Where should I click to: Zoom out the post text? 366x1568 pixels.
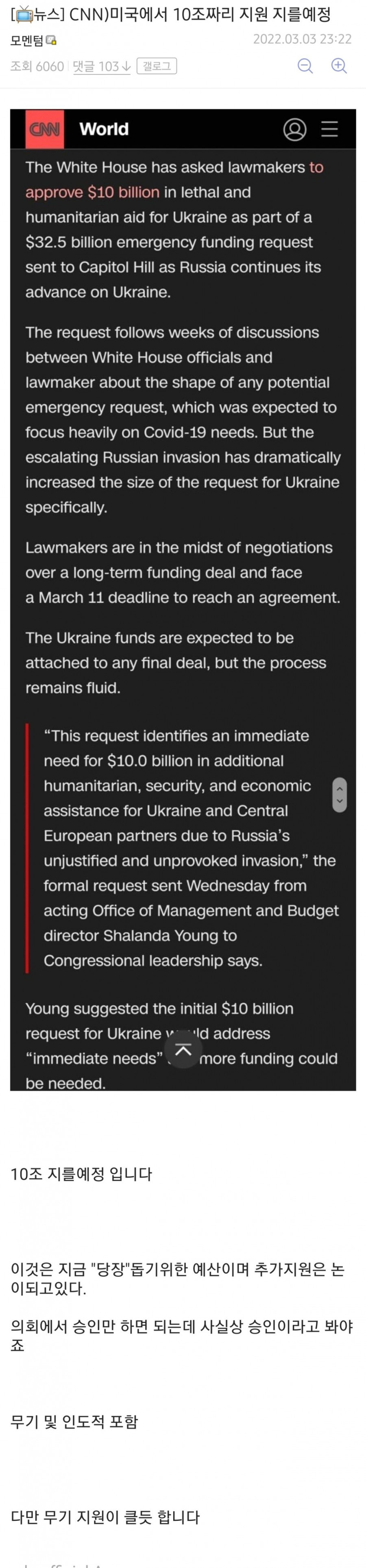305,66
